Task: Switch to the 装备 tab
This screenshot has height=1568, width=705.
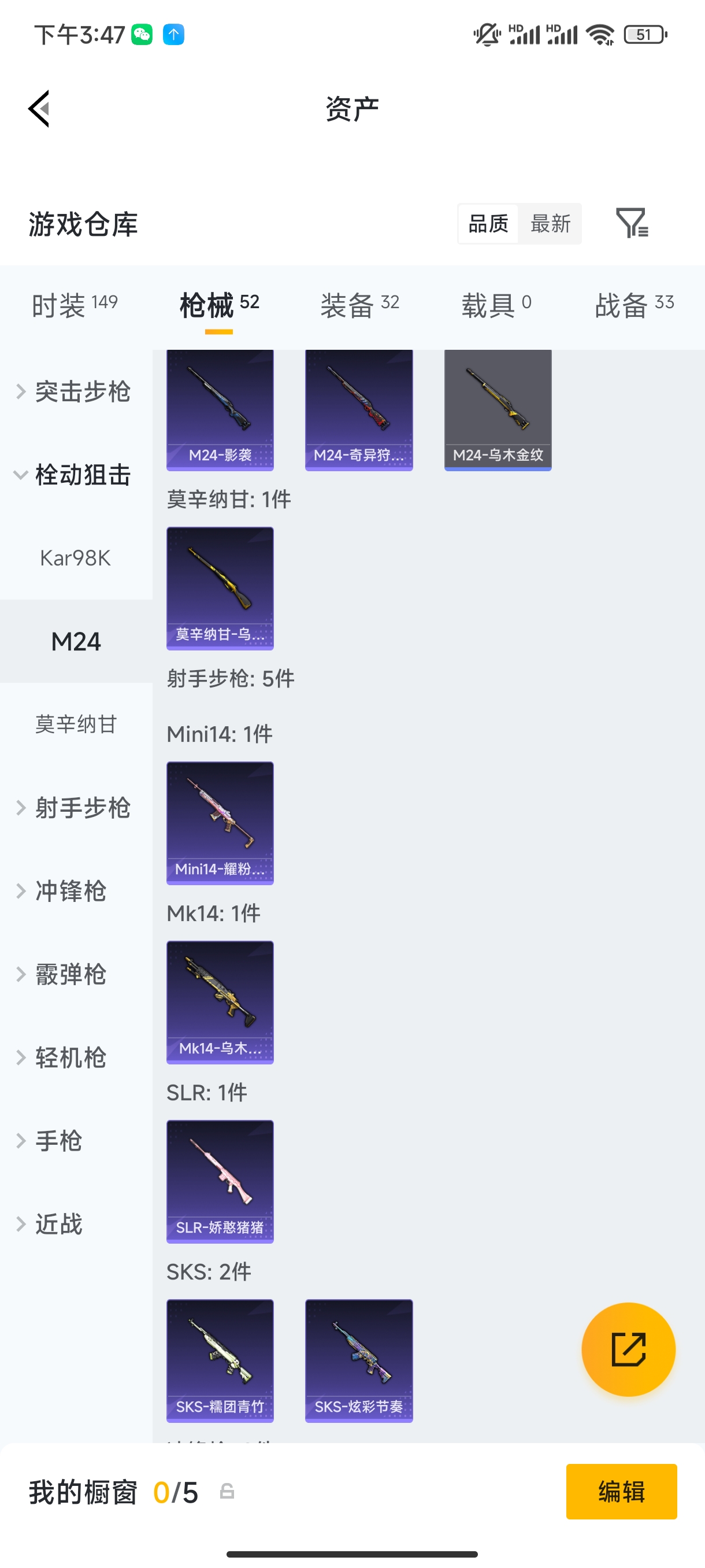Action: 359,303
